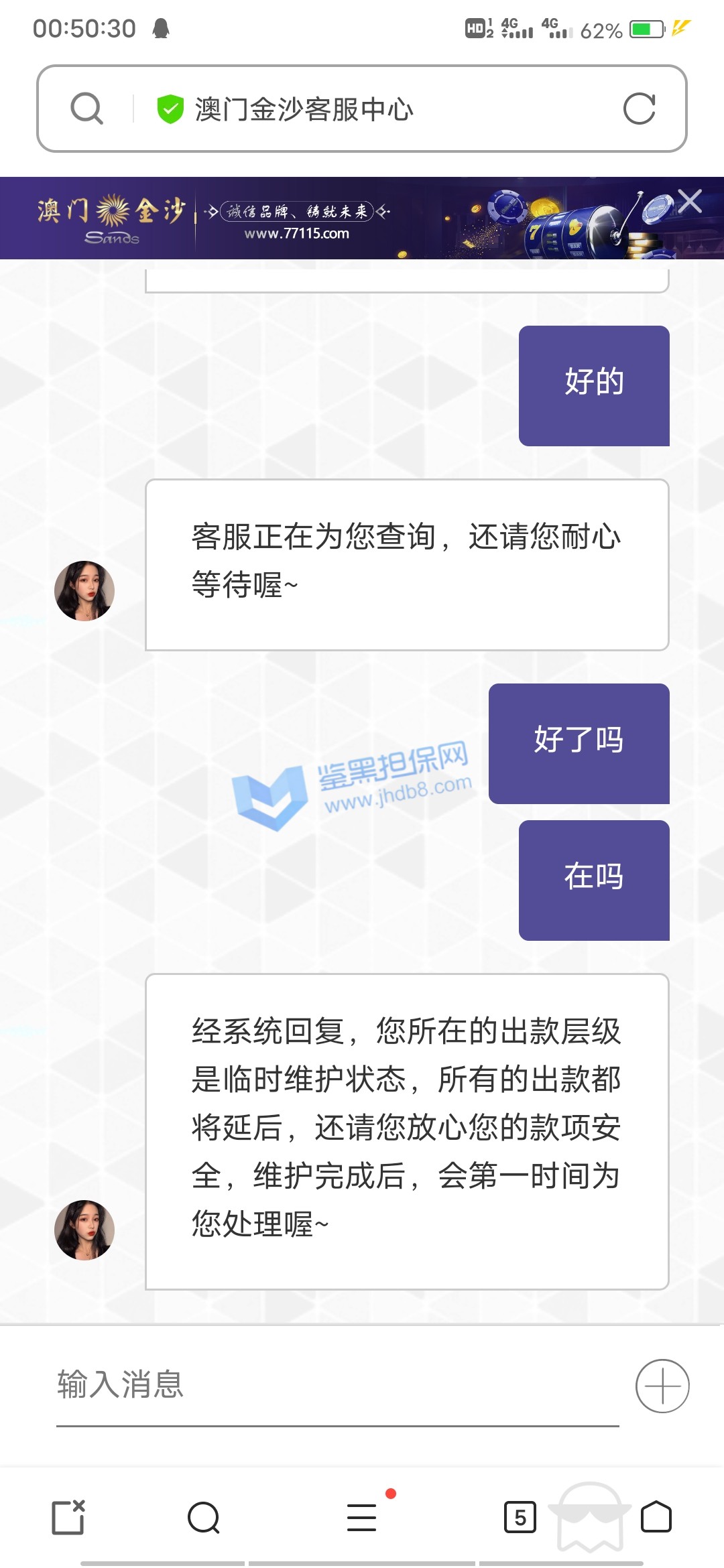The image size is (724, 1568).
Task: Tap the 输入消息 message field
Action: coord(335,1384)
